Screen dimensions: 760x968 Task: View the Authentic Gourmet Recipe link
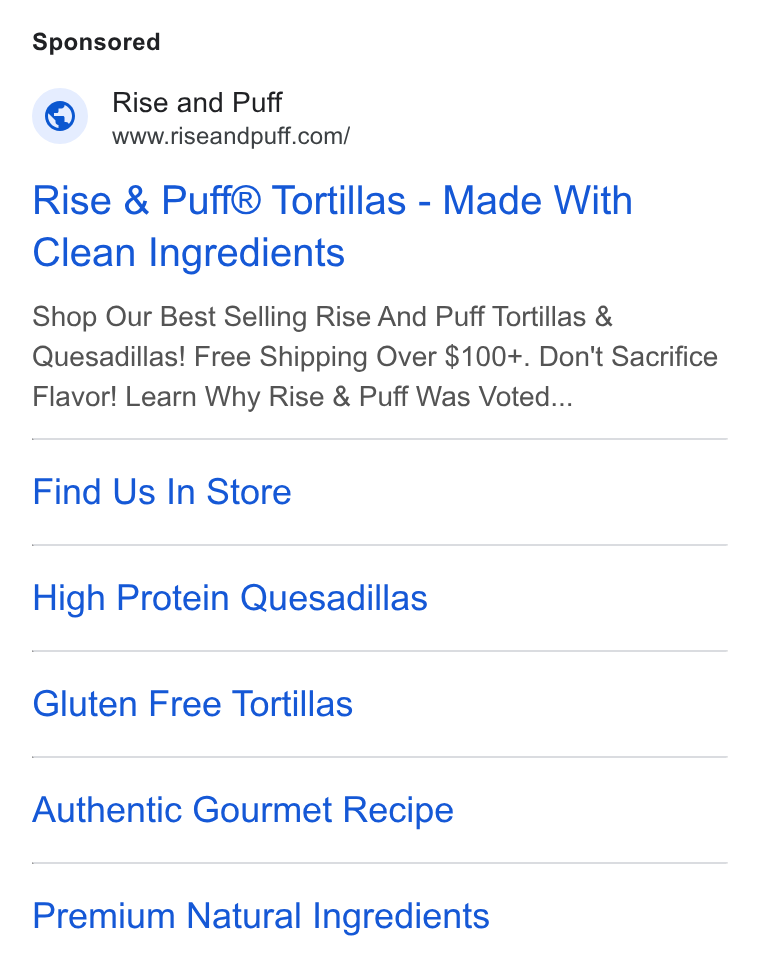click(243, 810)
